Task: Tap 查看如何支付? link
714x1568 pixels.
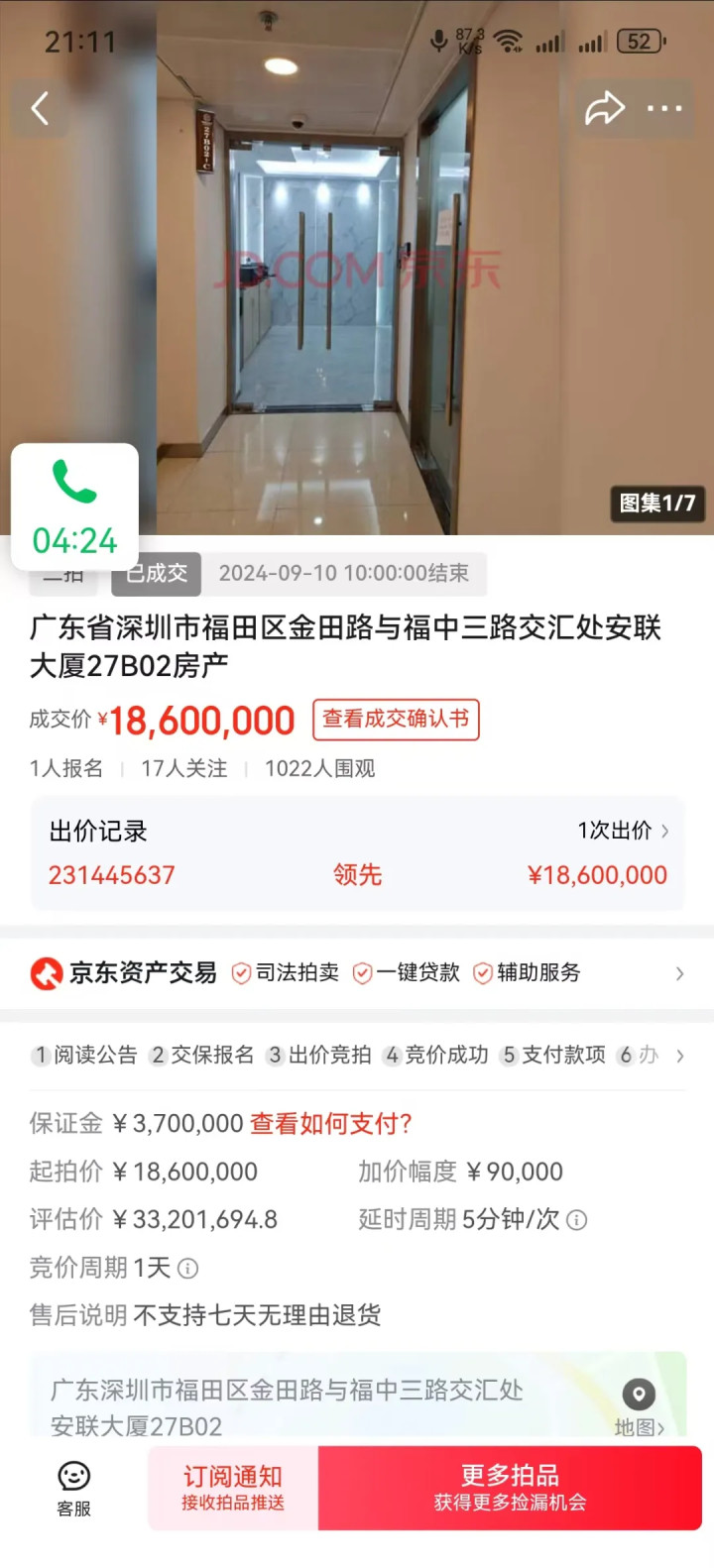Action: pos(330,1123)
